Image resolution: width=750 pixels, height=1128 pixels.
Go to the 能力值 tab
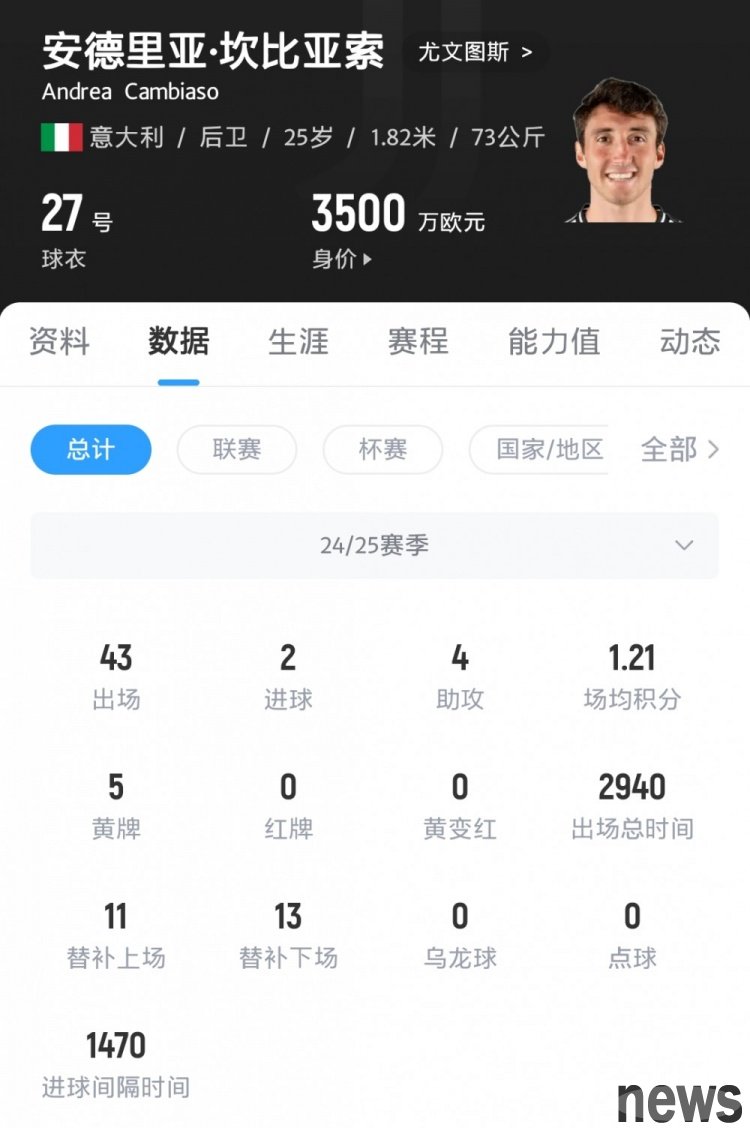click(553, 342)
